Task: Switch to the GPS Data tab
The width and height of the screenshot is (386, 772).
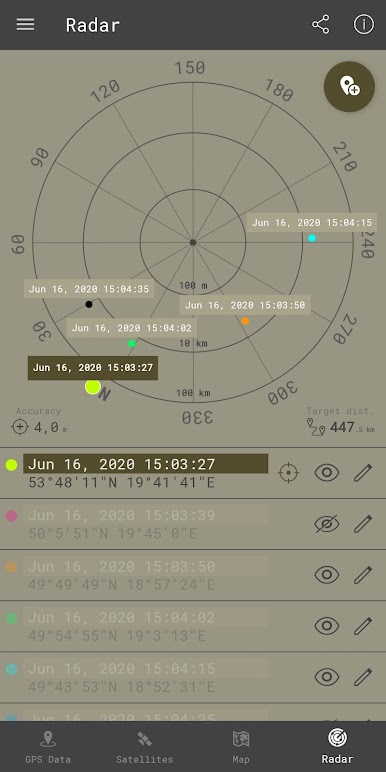Action: (48, 746)
